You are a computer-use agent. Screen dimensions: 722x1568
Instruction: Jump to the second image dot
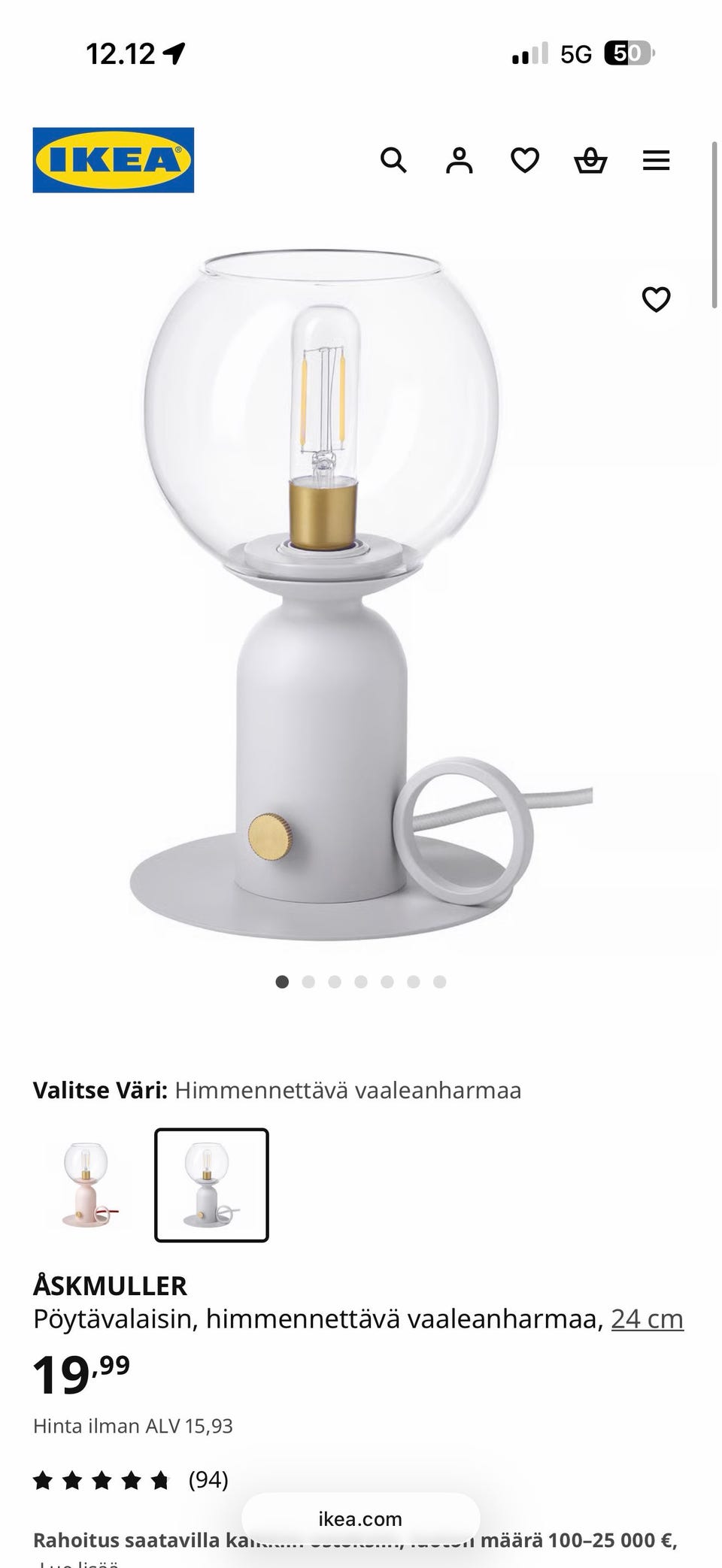tap(308, 982)
